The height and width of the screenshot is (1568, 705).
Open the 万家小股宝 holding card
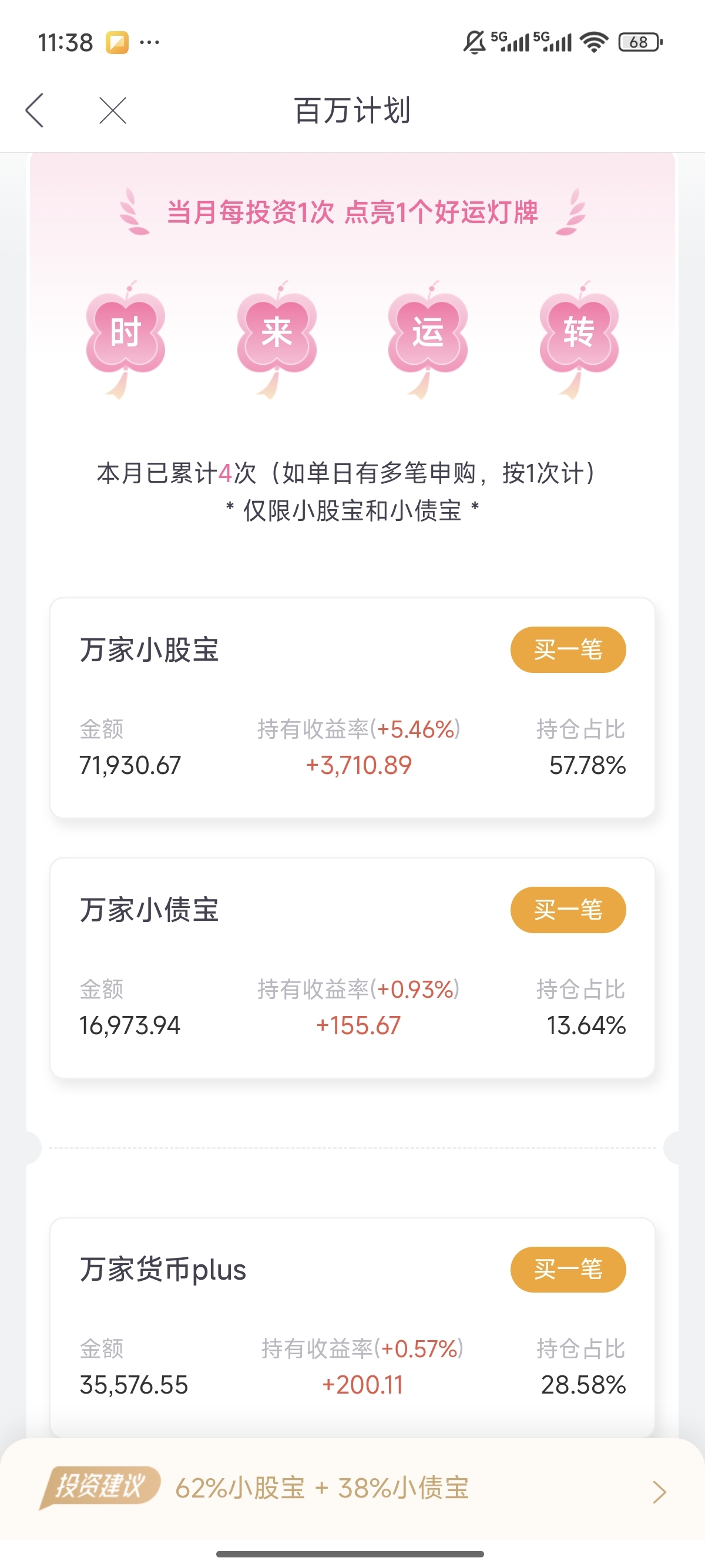(352, 707)
